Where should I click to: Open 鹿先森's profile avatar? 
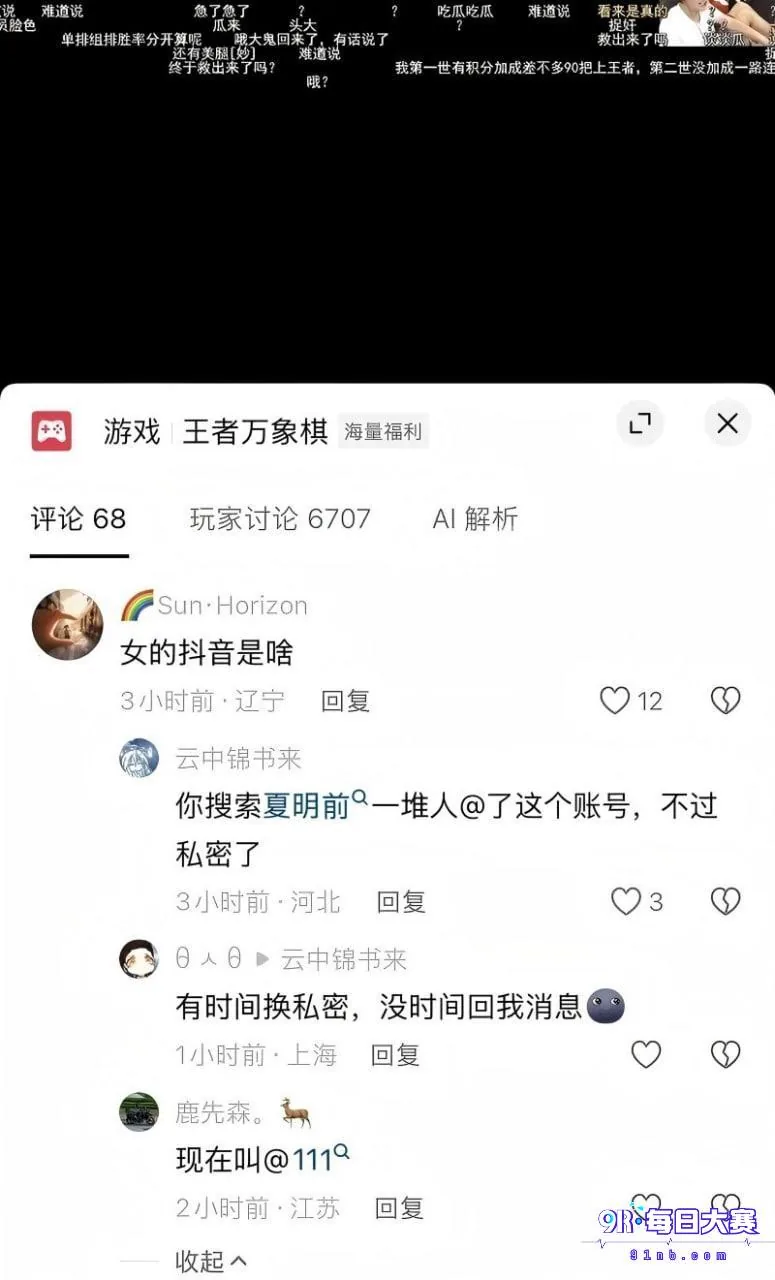(139, 1111)
